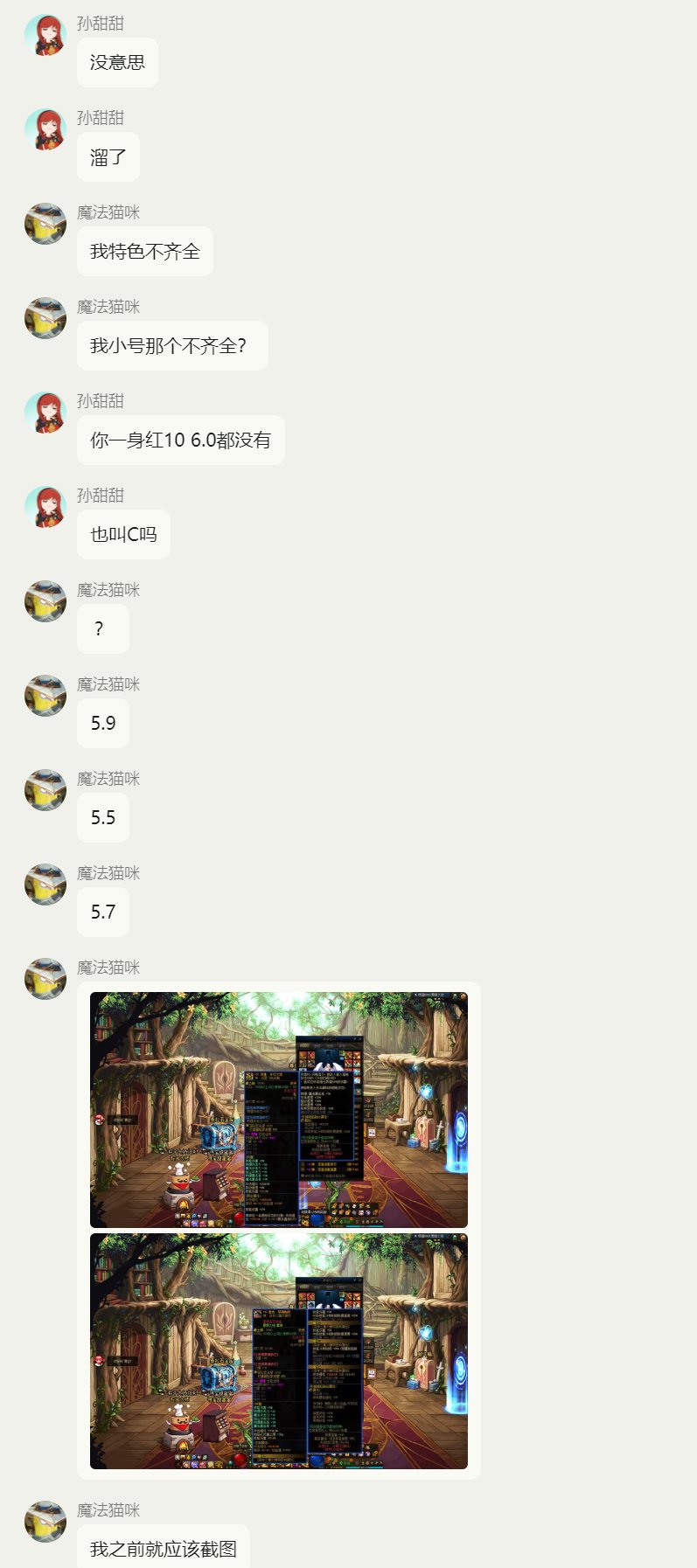Tap 魔法猫咪's avatar beside "我之前就应该截图"
This screenshot has height=1568, width=697.
coord(45,1522)
